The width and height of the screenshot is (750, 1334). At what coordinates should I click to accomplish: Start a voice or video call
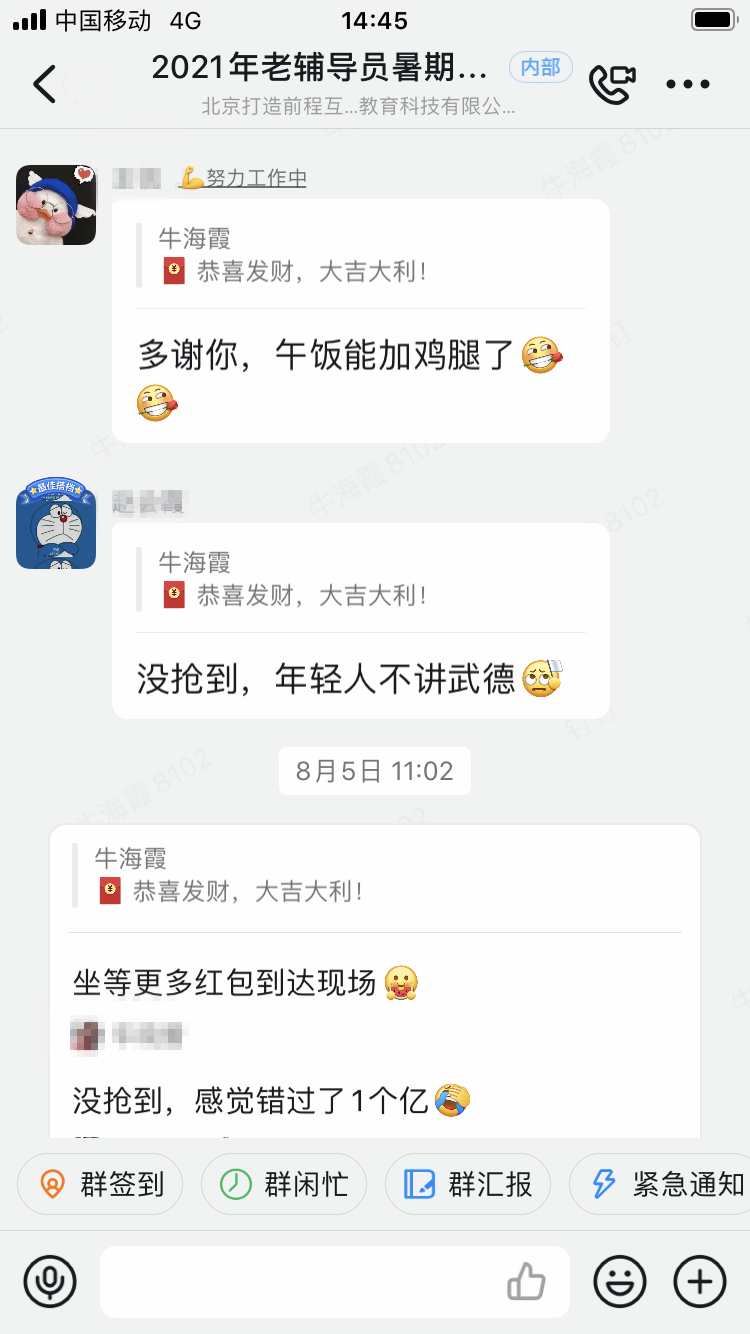point(611,84)
